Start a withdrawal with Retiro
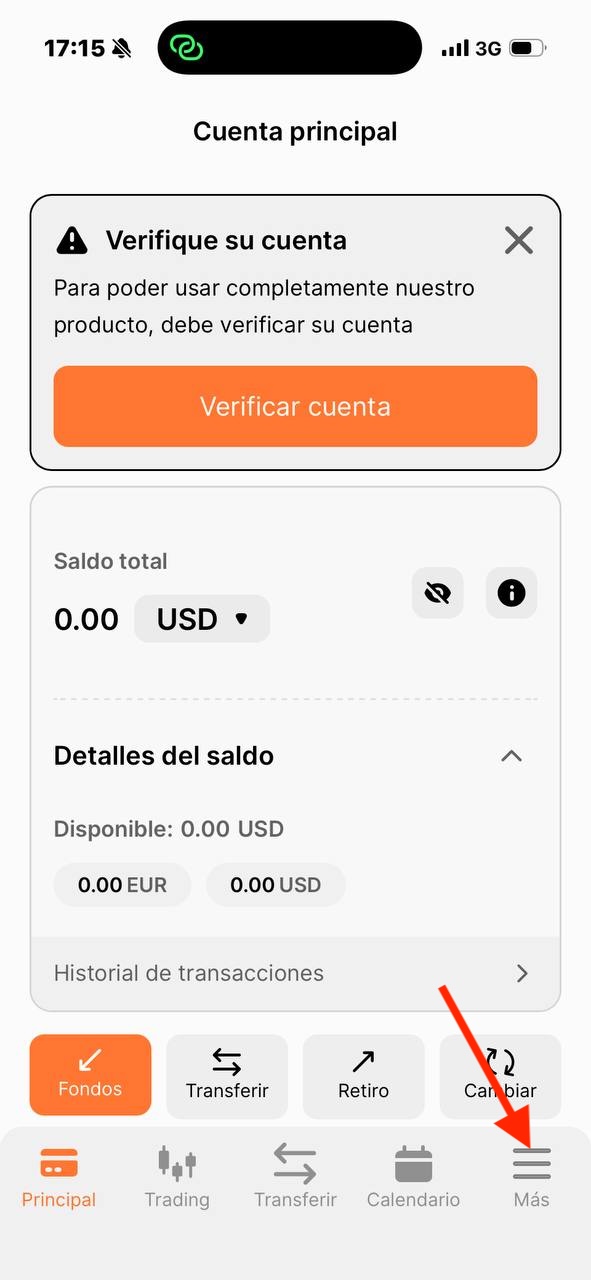 [x=363, y=1075]
